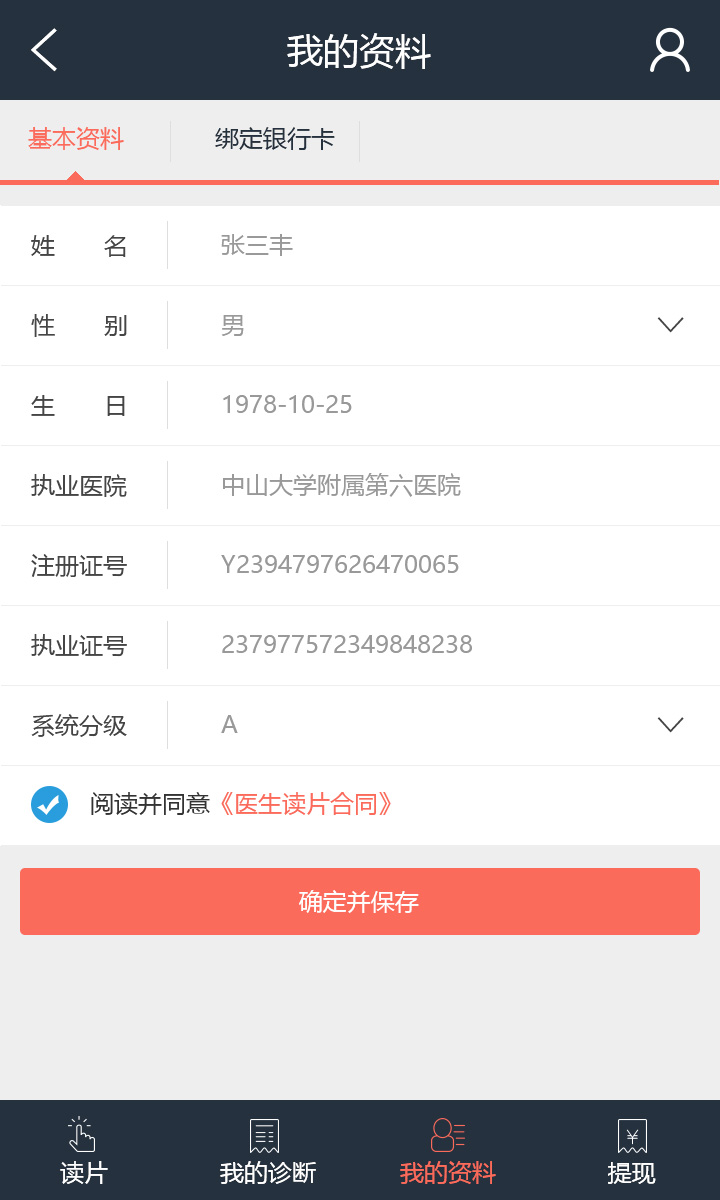Screen dimensions: 720x1200
Task: Edit the 执业证号 field
Action: coord(444,645)
